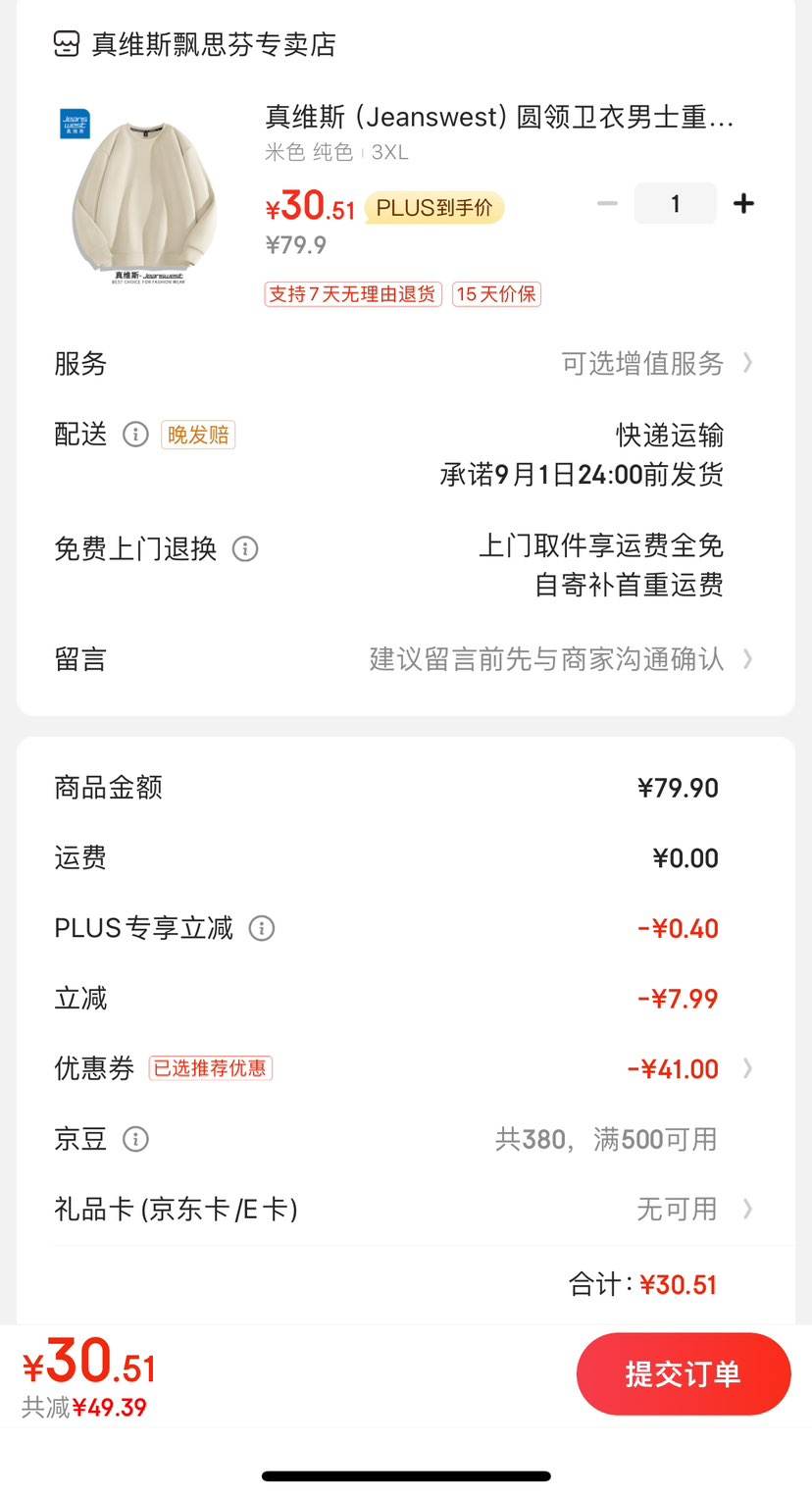Open the 真维斯飘思芬专卖店 store page
This screenshot has width=812, height=1498.
pos(194,44)
